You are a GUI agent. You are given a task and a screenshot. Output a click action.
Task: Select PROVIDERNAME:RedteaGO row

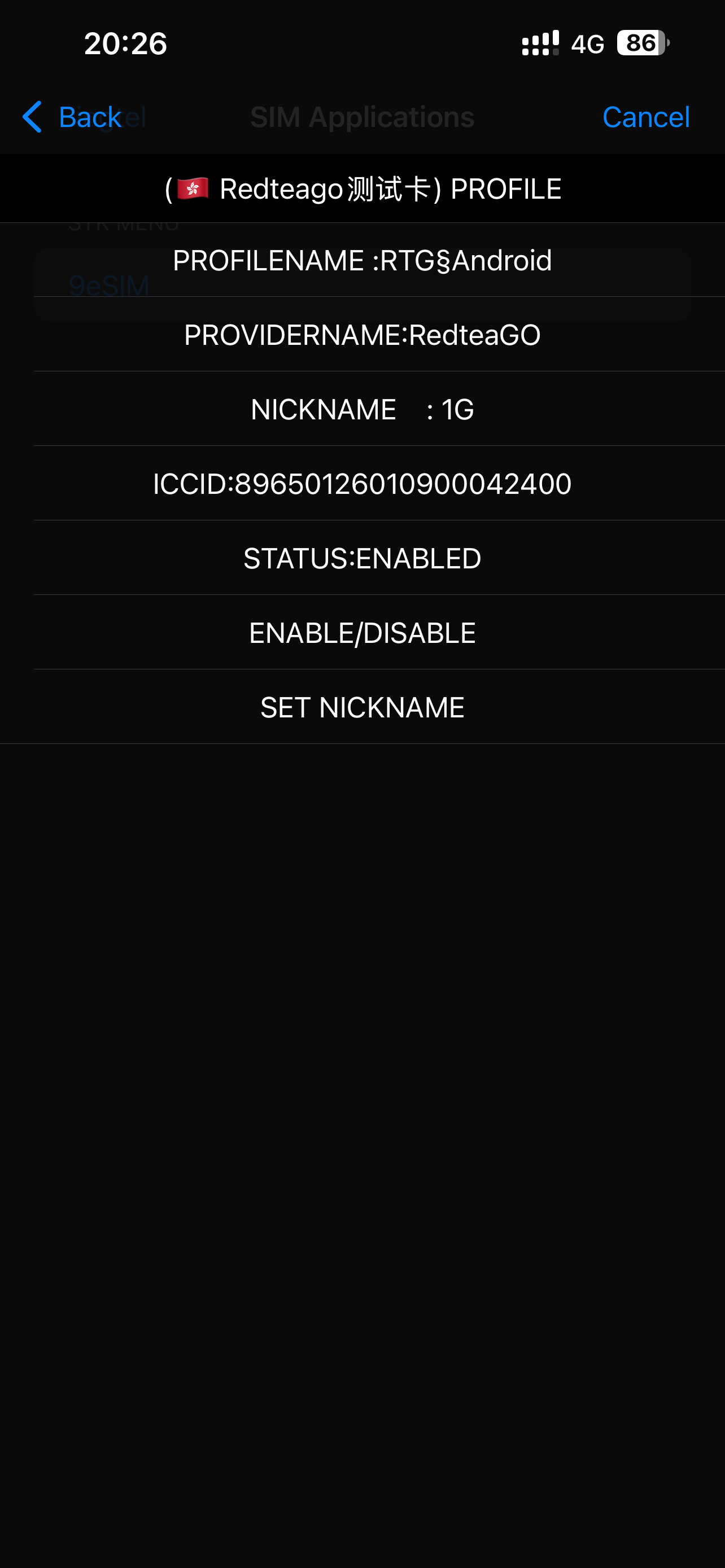click(x=362, y=335)
